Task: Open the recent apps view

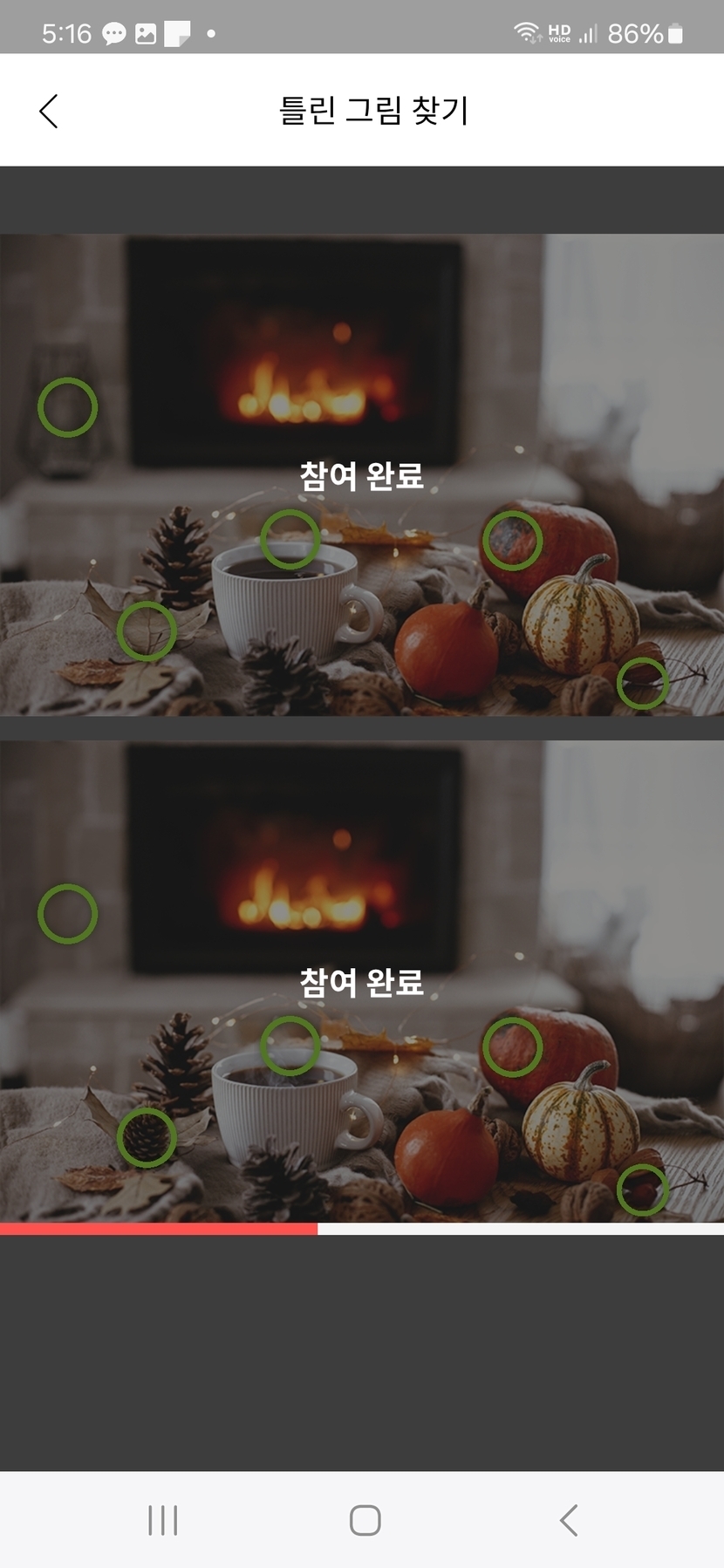Action: 163,1520
